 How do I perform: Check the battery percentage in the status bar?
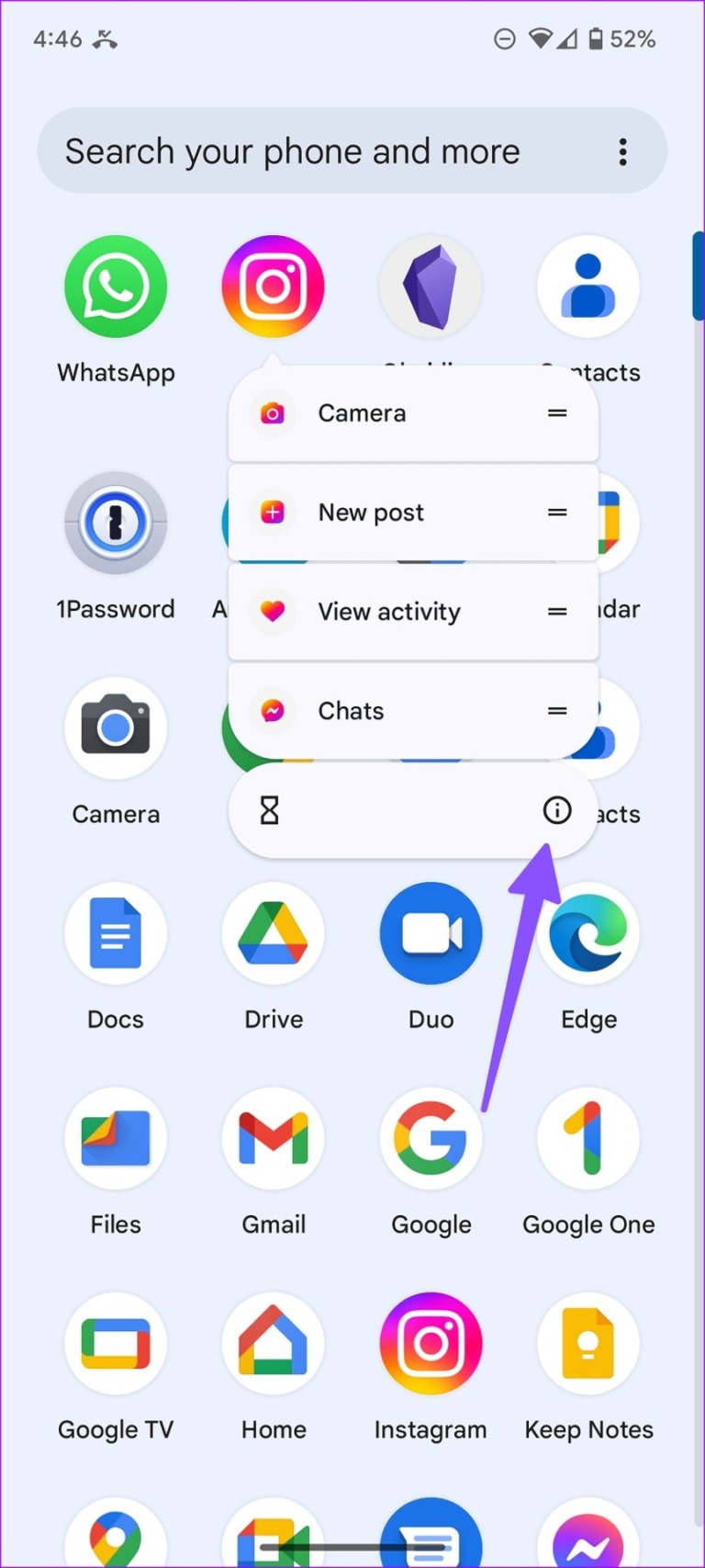click(x=633, y=39)
